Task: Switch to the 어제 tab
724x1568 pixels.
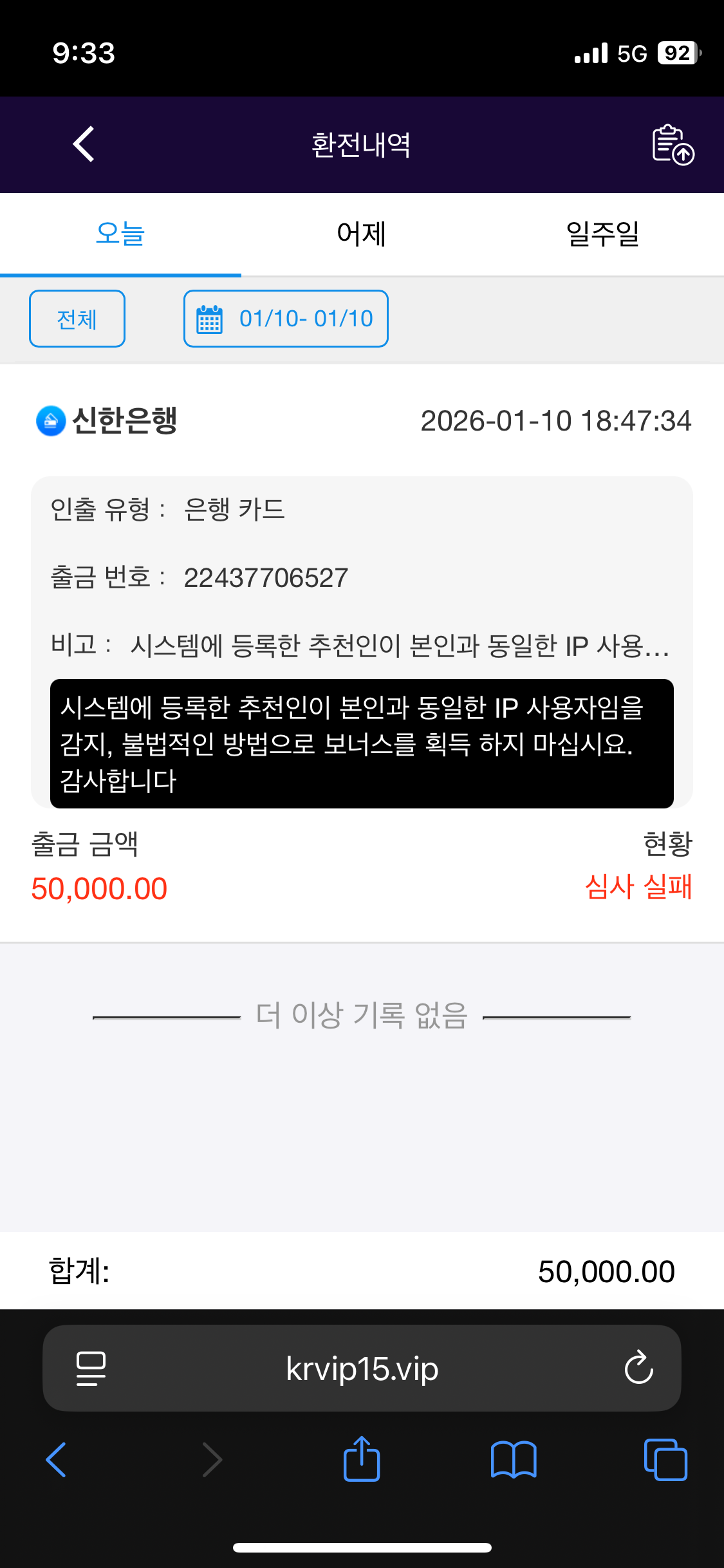Action: click(362, 234)
